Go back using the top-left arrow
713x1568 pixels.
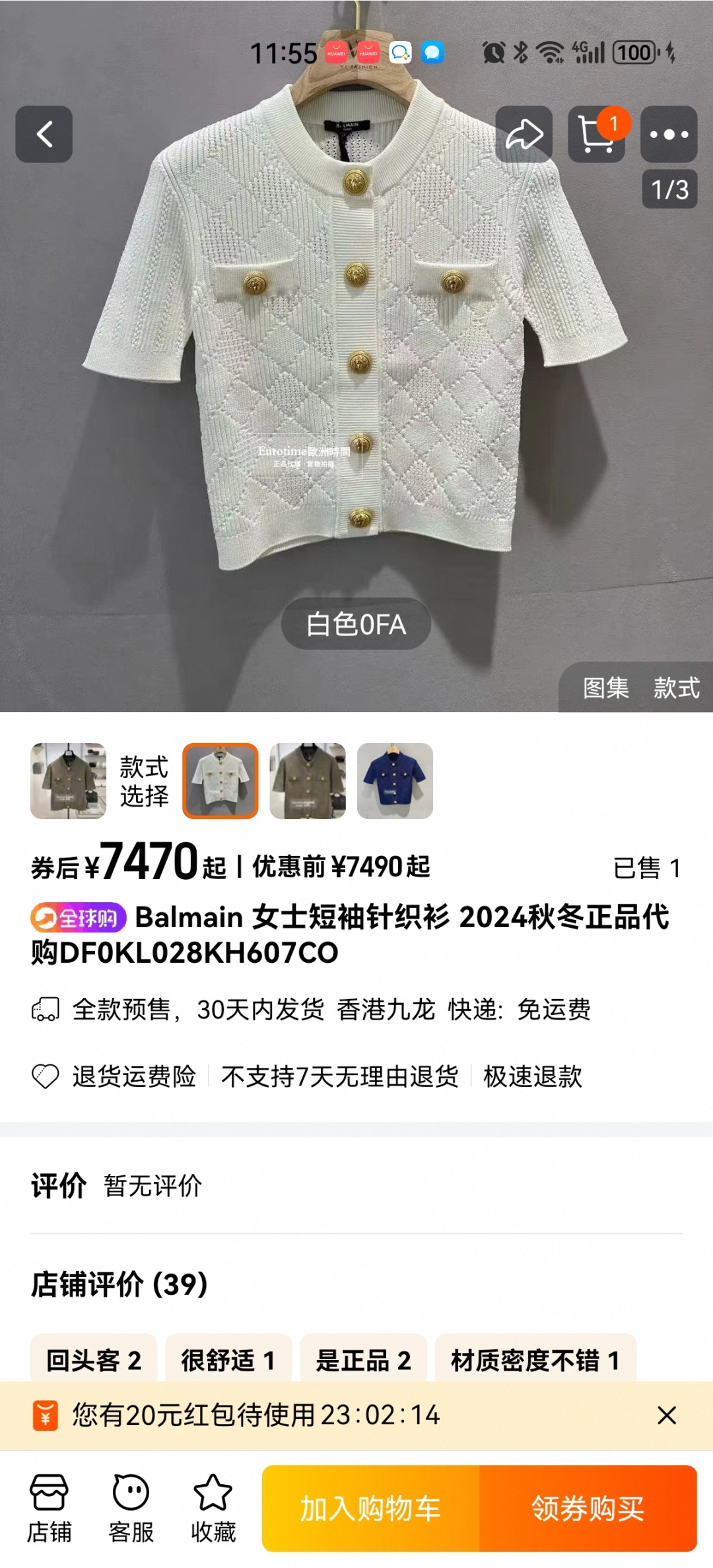point(44,134)
